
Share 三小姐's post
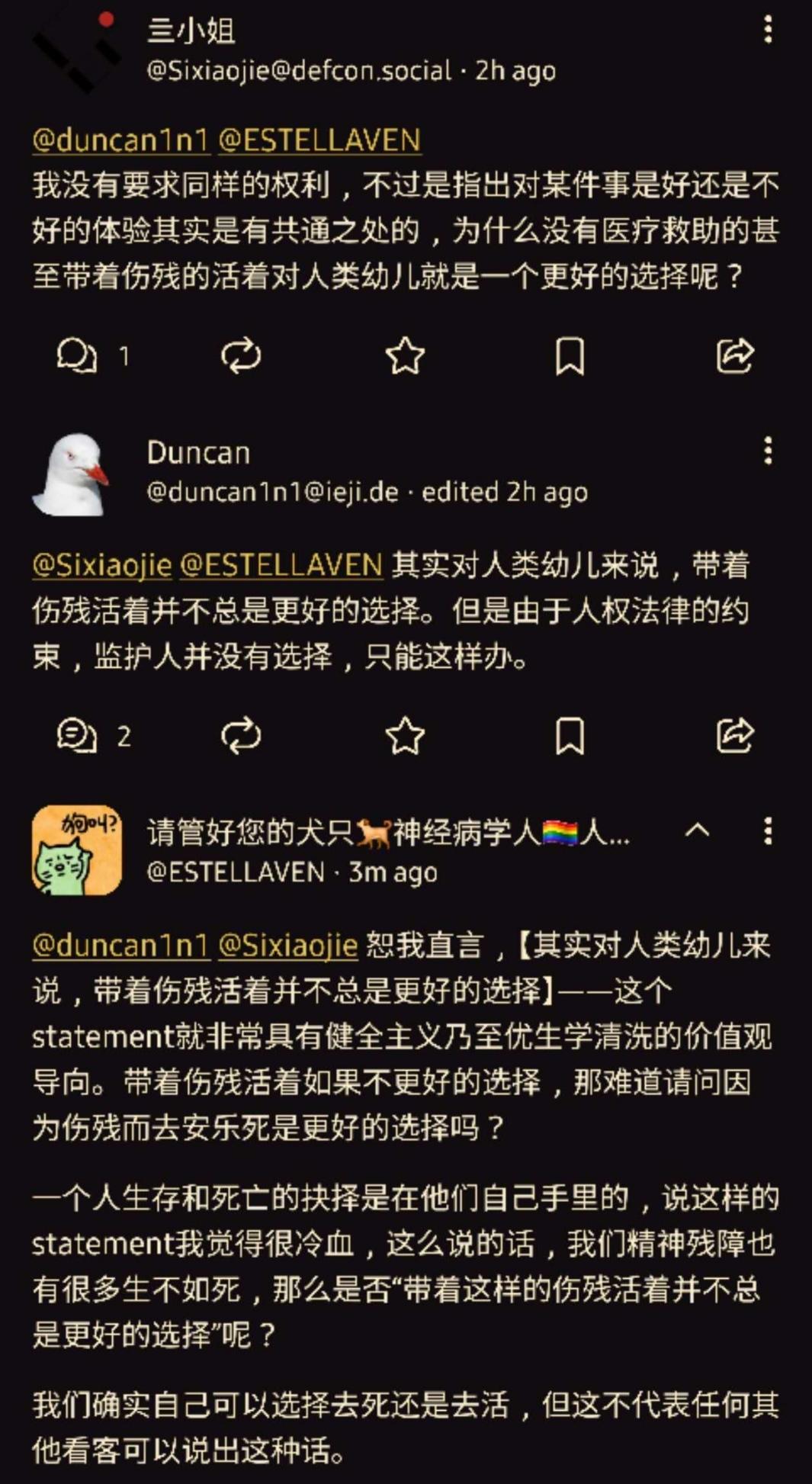[x=735, y=355]
